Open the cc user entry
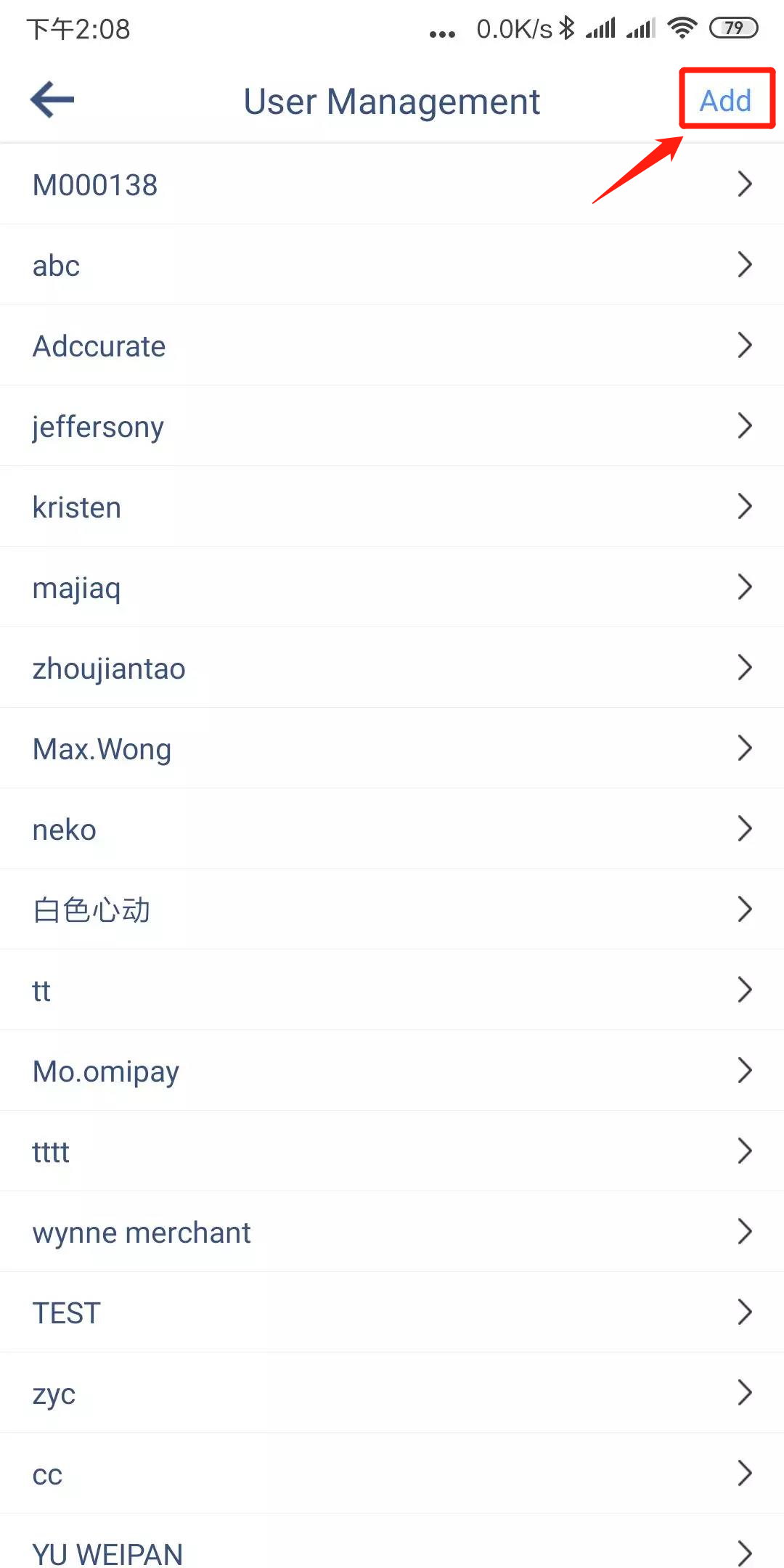784x1568 pixels. [x=392, y=1474]
